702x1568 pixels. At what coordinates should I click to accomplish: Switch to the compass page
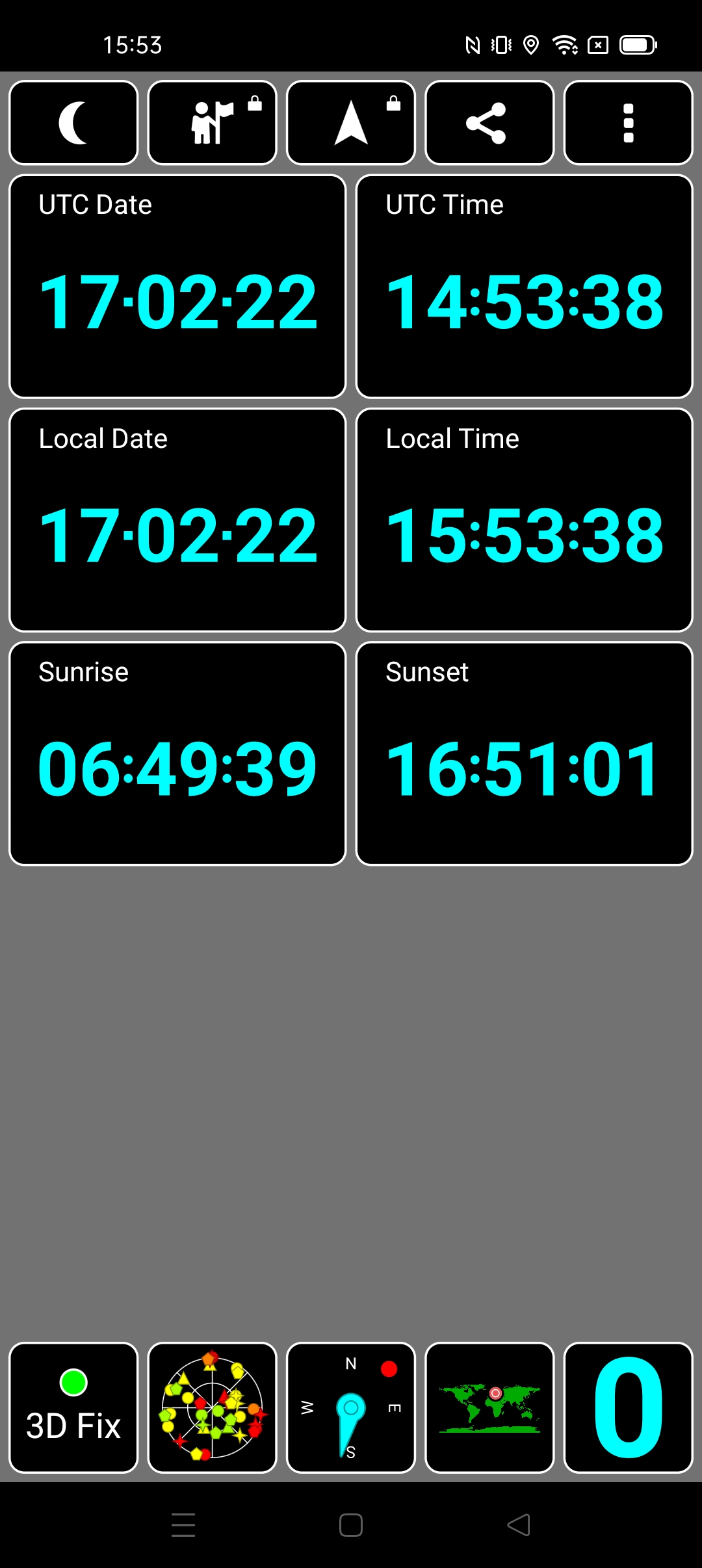pos(351,1407)
